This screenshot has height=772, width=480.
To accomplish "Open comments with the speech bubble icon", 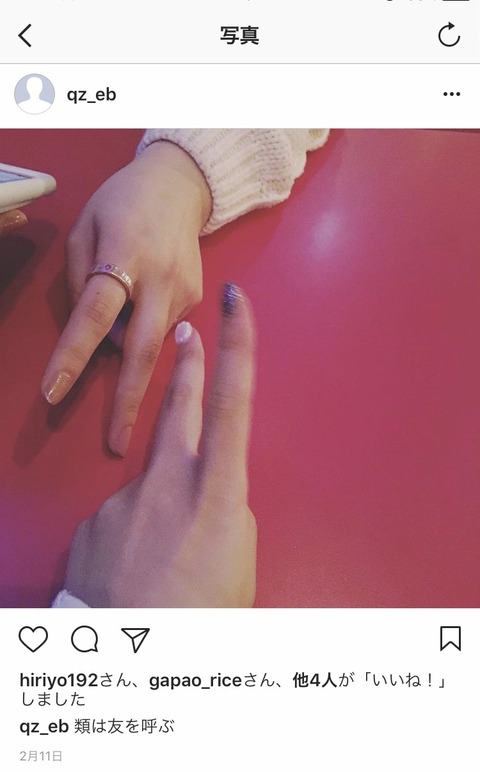I will [x=85, y=639].
